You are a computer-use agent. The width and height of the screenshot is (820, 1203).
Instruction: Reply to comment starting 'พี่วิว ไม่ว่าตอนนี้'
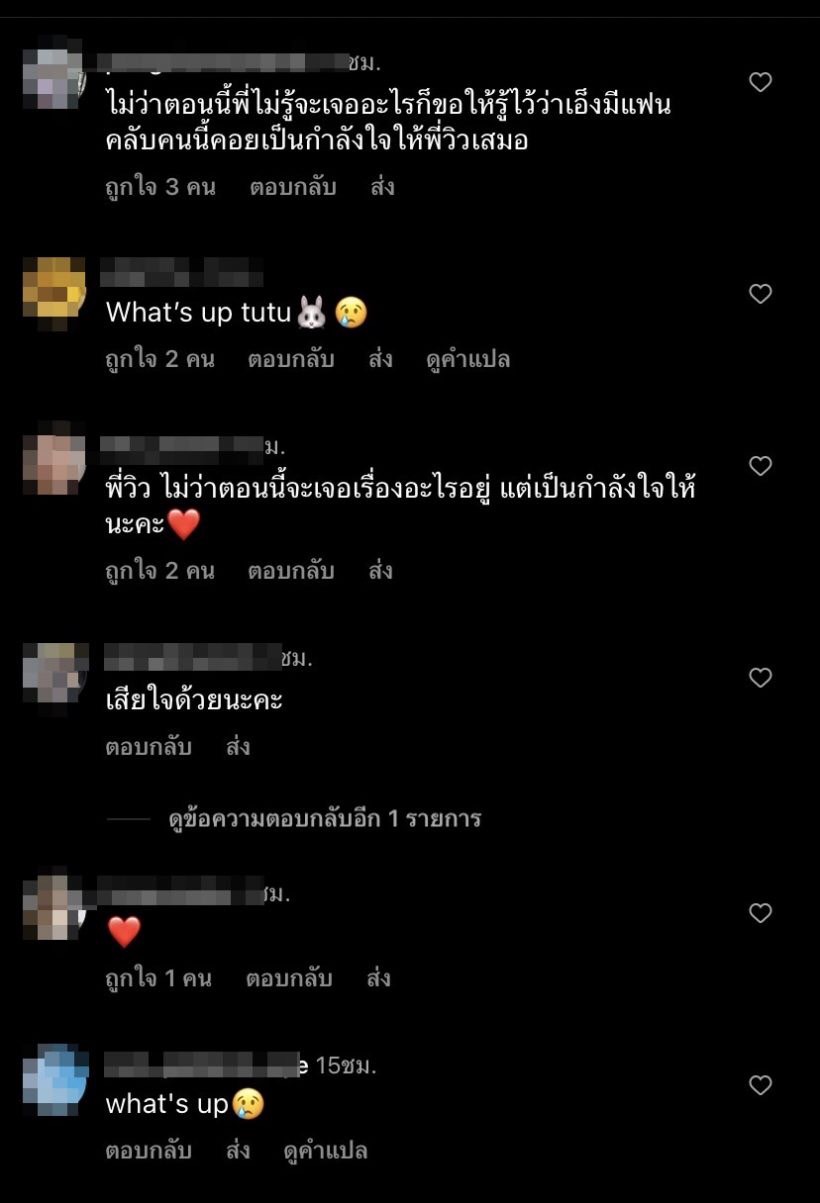[291, 572]
